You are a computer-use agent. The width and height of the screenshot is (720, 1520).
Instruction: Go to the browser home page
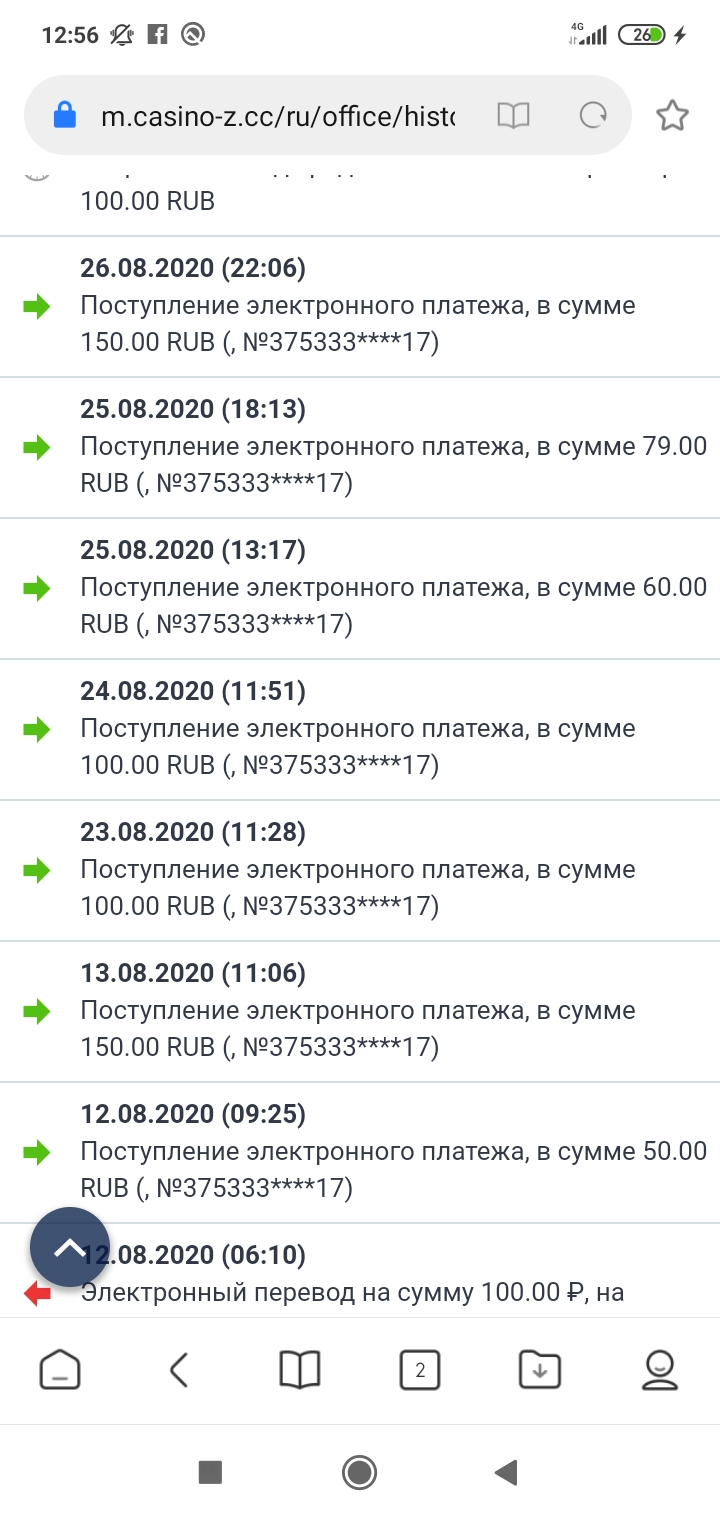60,1370
